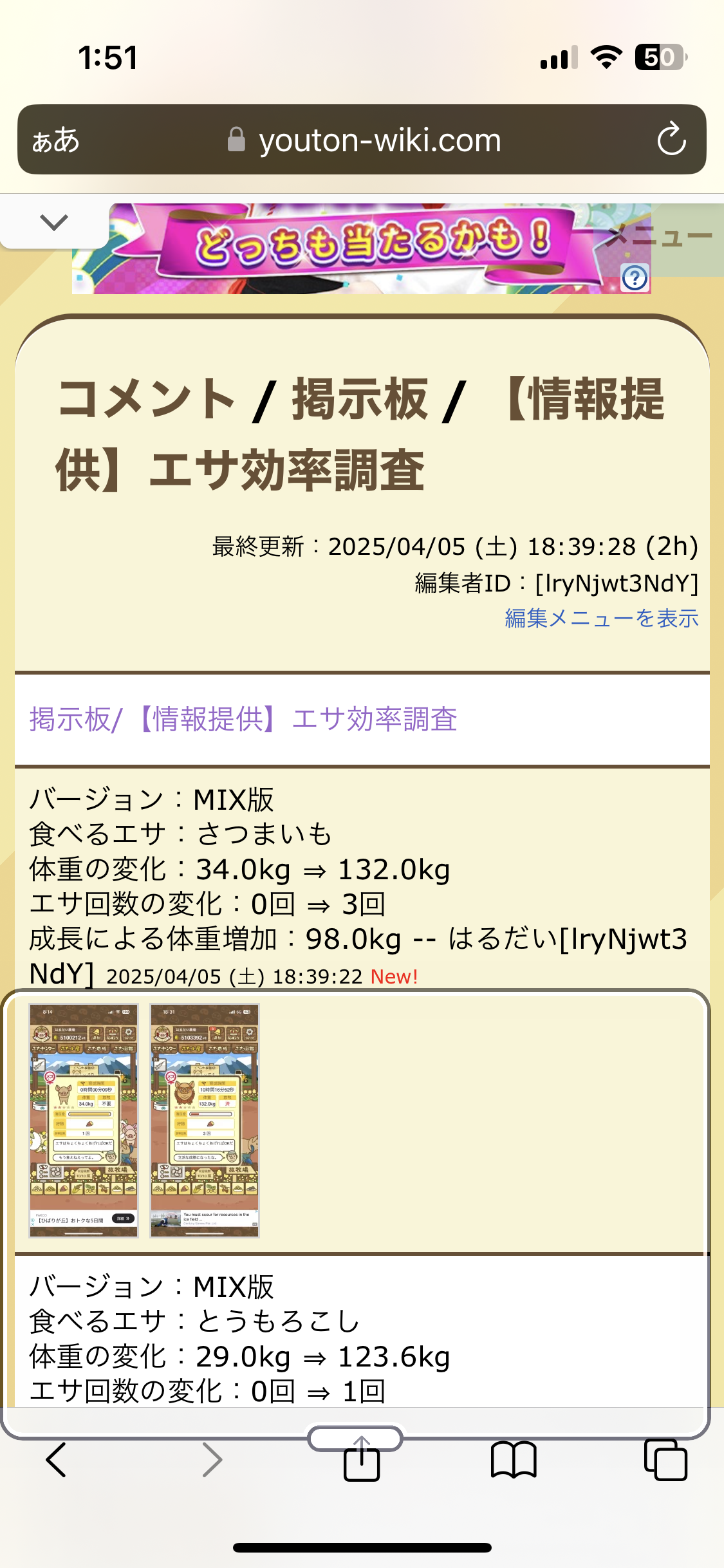
Task: Share this page
Action: [362, 1459]
